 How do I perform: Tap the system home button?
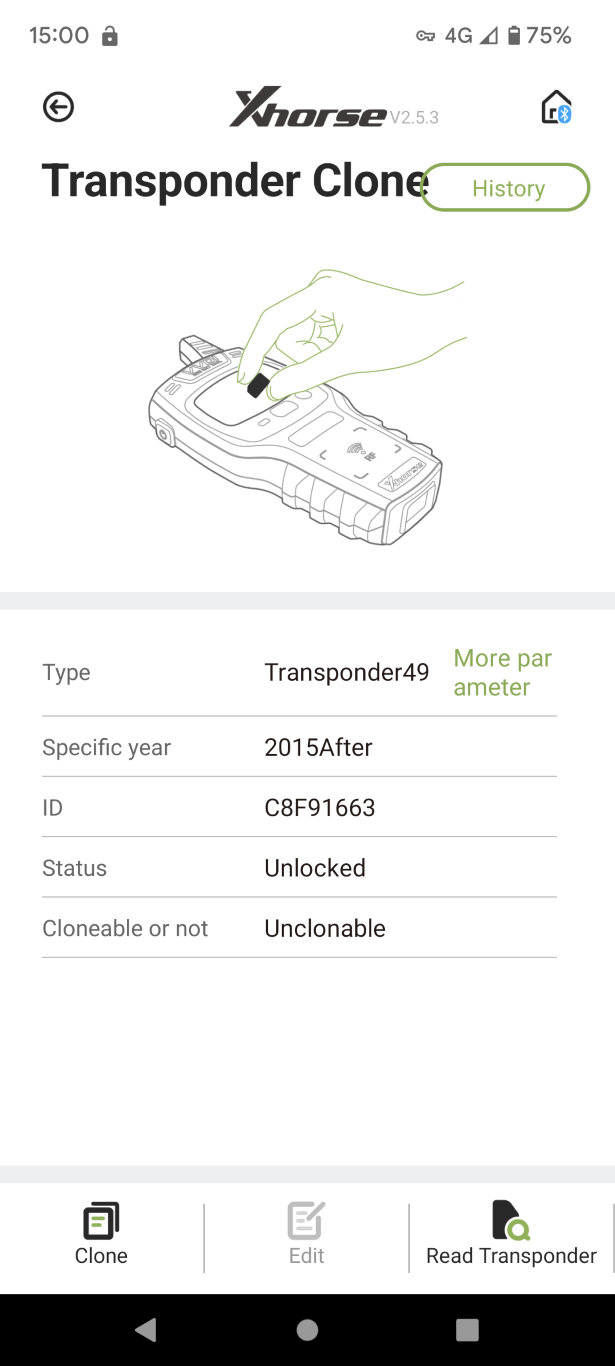[x=307, y=1329]
